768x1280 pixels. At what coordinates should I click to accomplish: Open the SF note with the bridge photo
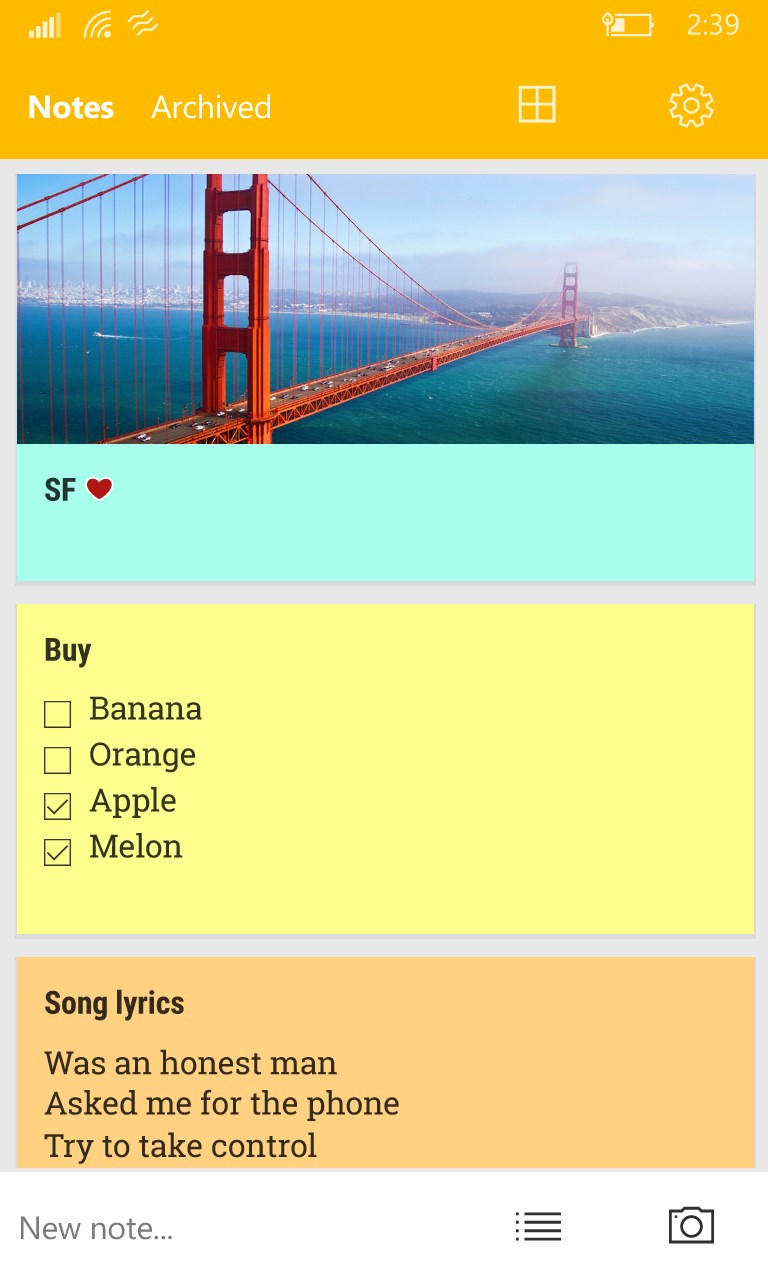point(385,378)
